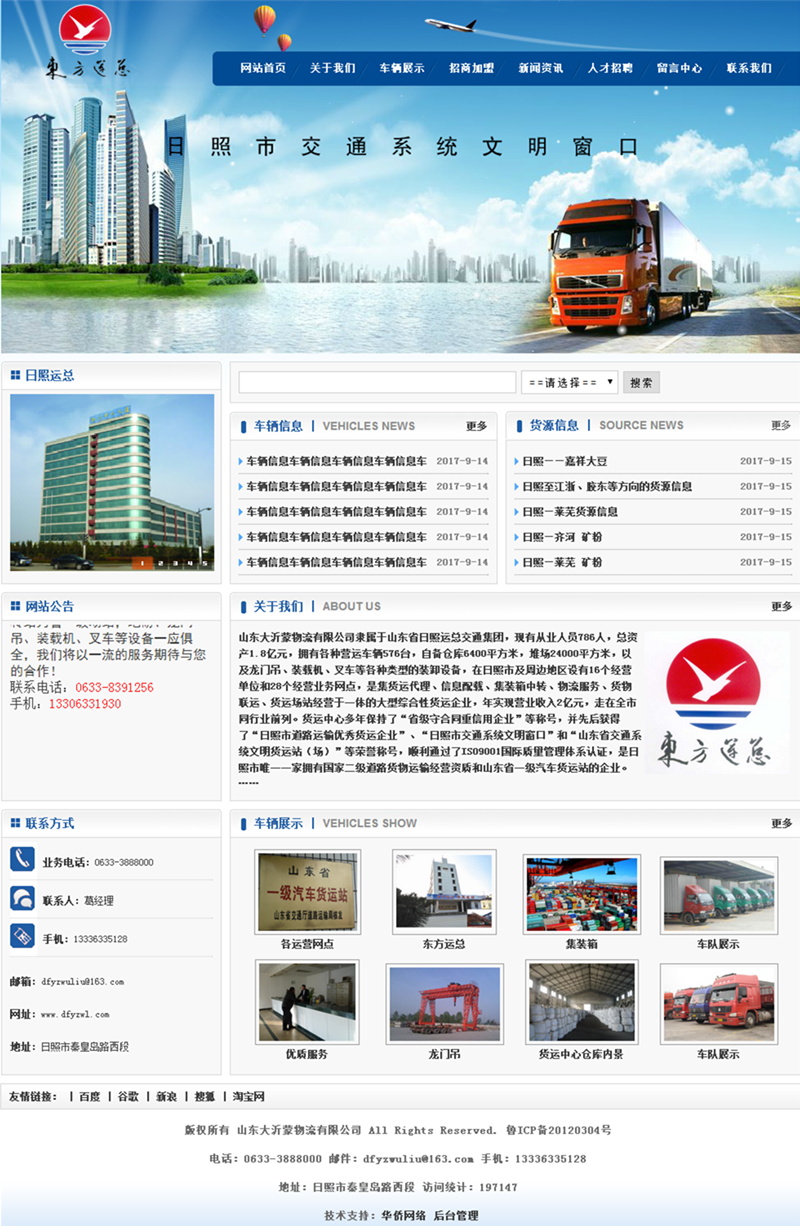This screenshot has height=1226, width=800.
Task: View 更多 in the 货源信息 panel
Action: 780,425
